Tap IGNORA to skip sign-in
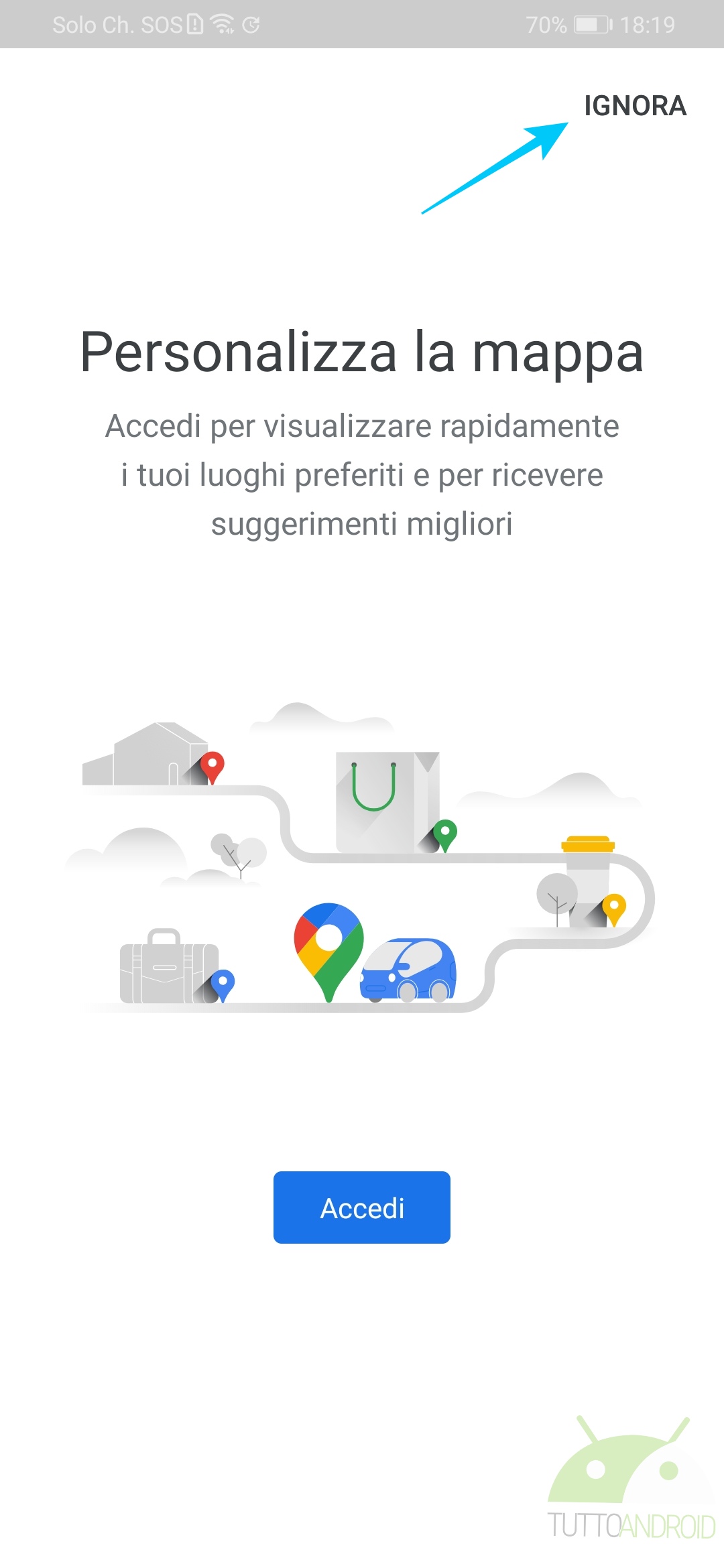Viewport: 724px width, 1568px height. 635,106
